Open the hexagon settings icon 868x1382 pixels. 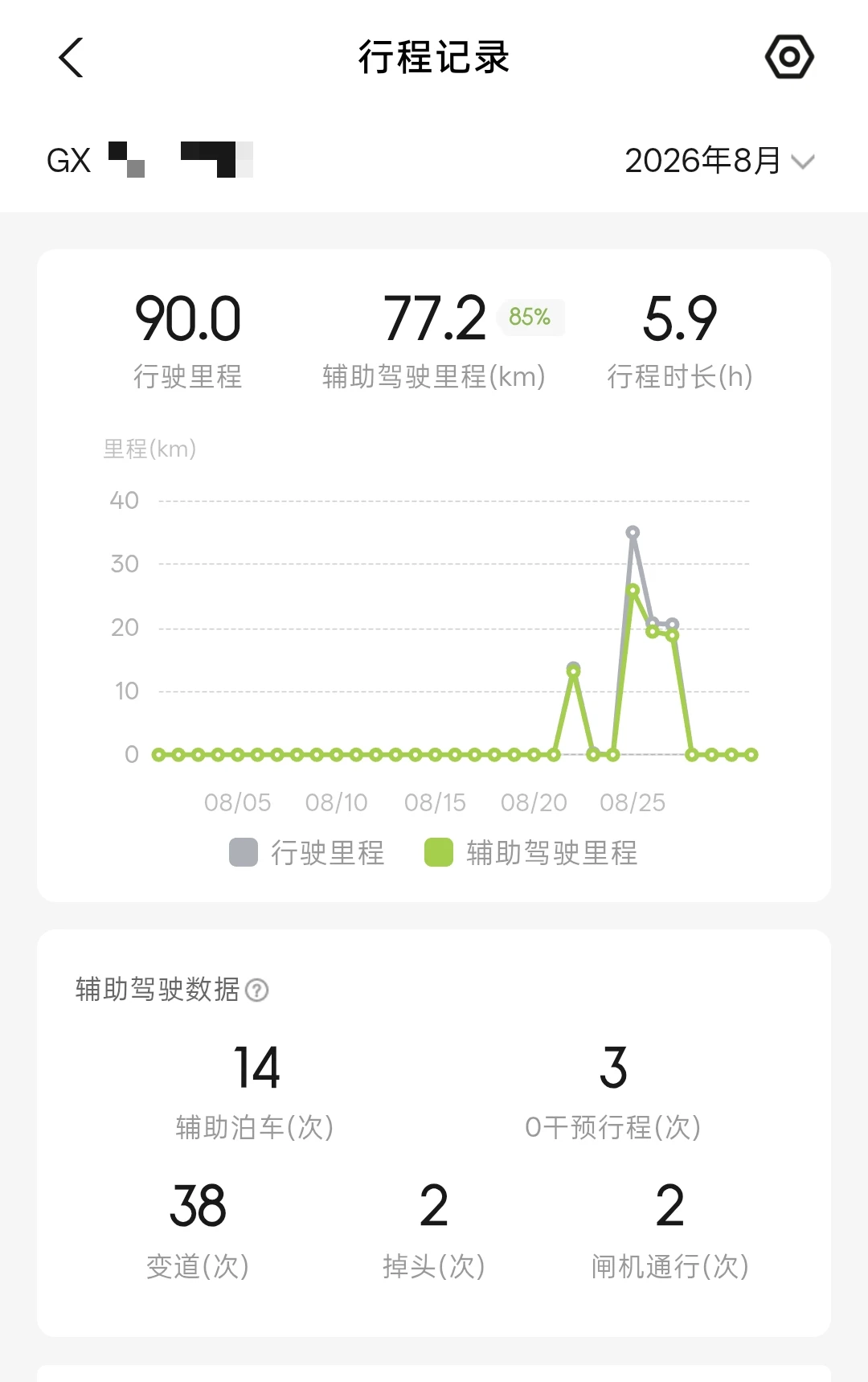tap(789, 57)
